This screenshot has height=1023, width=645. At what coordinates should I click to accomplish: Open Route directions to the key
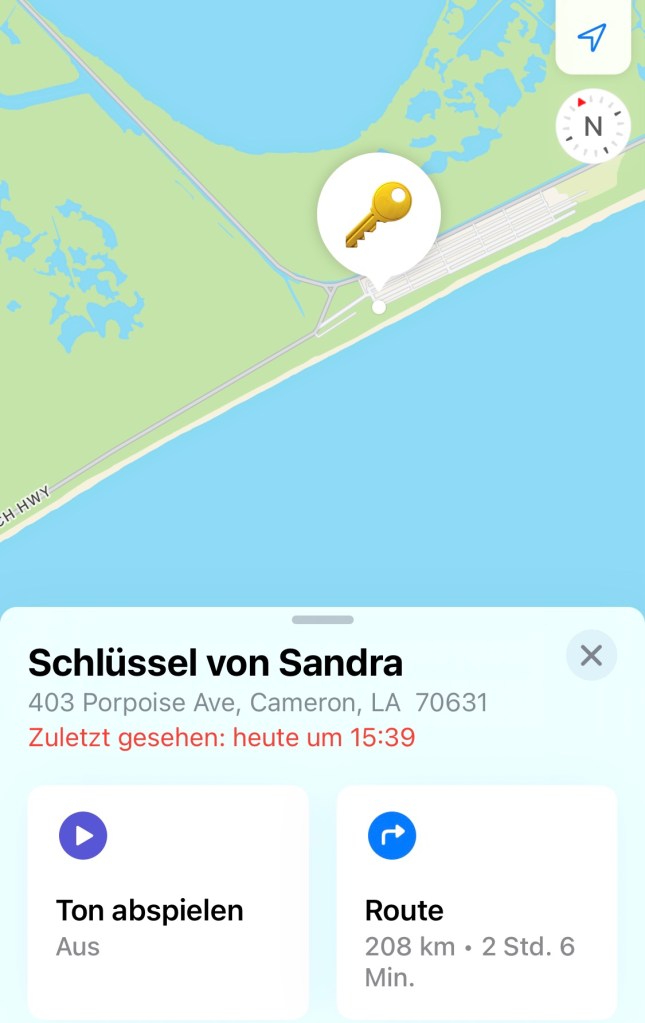point(477,901)
